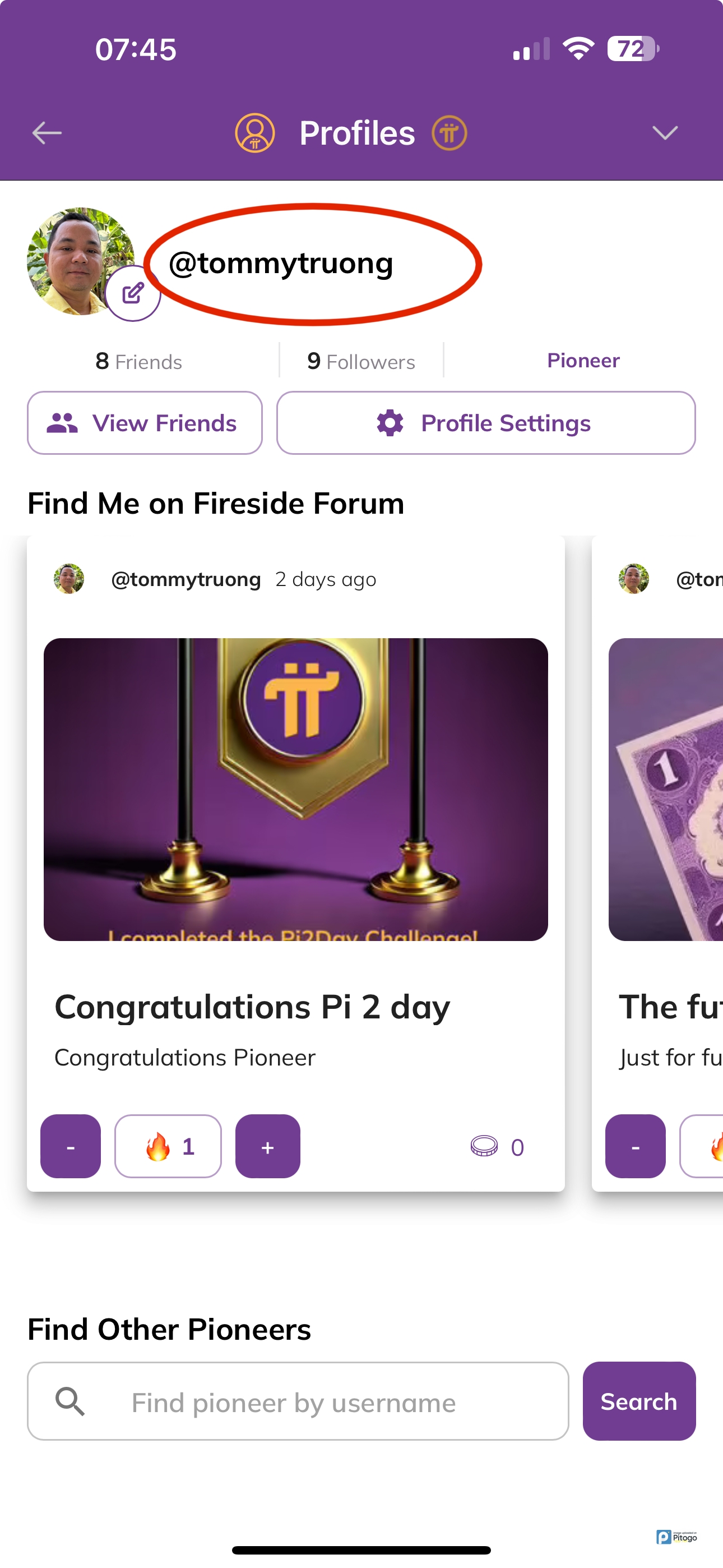Go back using the top-left arrow

click(47, 133)
